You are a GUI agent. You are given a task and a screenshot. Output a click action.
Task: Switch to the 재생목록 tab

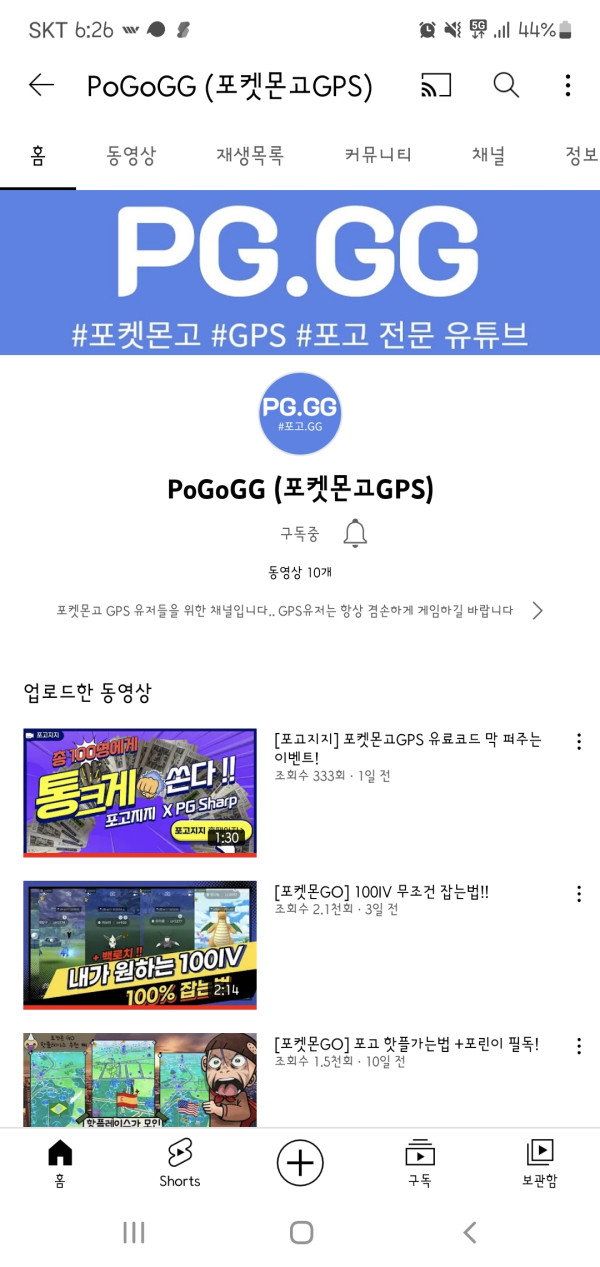(250, 156)
